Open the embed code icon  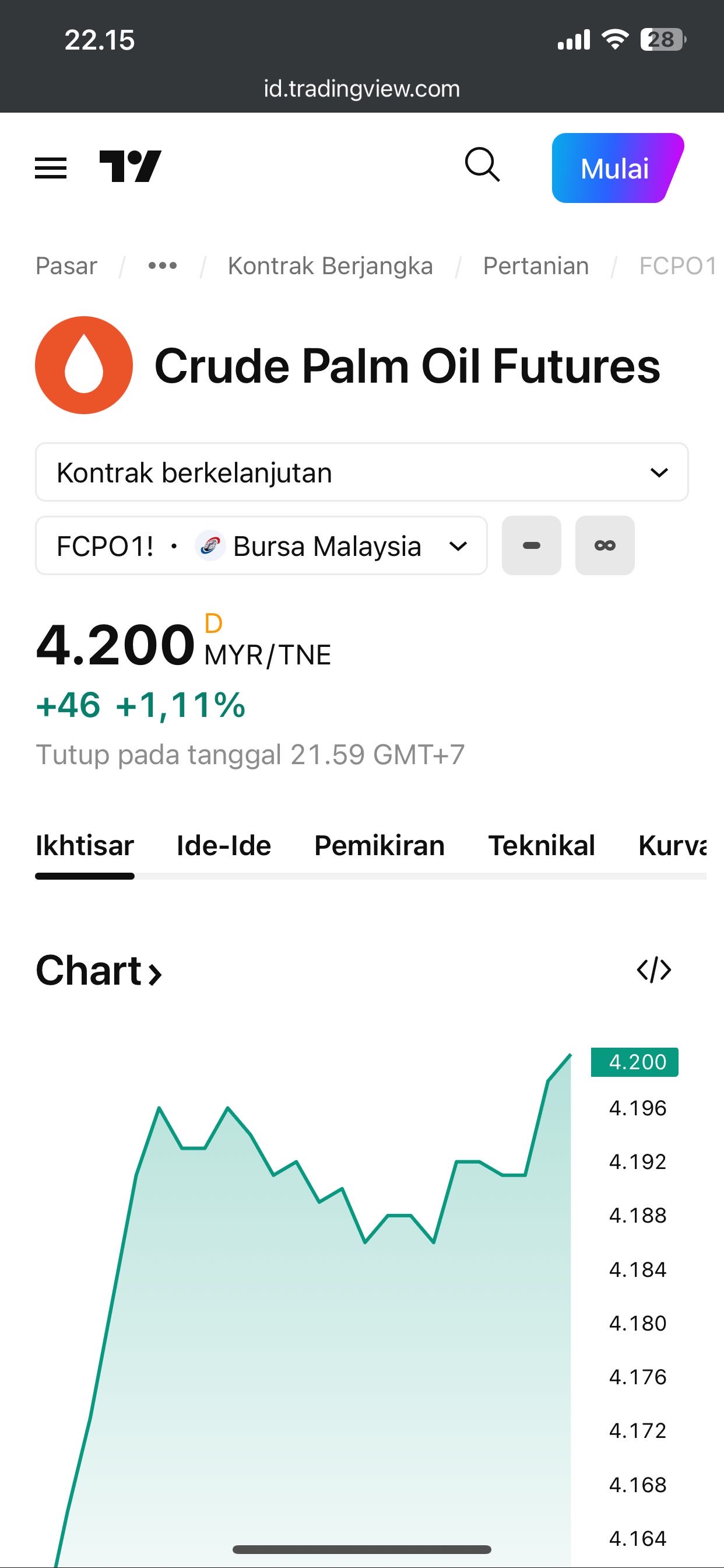coord(653,970)
